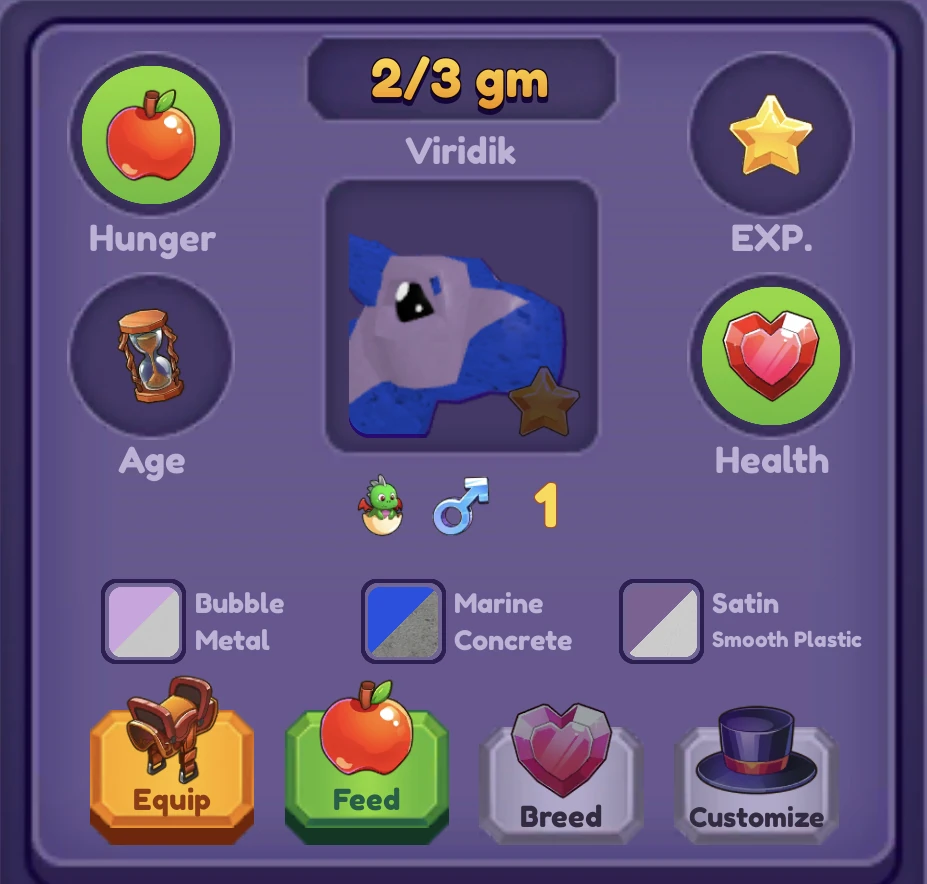Viewport: 927px width, 884px height.
Task: Tap the Health heart icon
Action: tap(771, 355)
